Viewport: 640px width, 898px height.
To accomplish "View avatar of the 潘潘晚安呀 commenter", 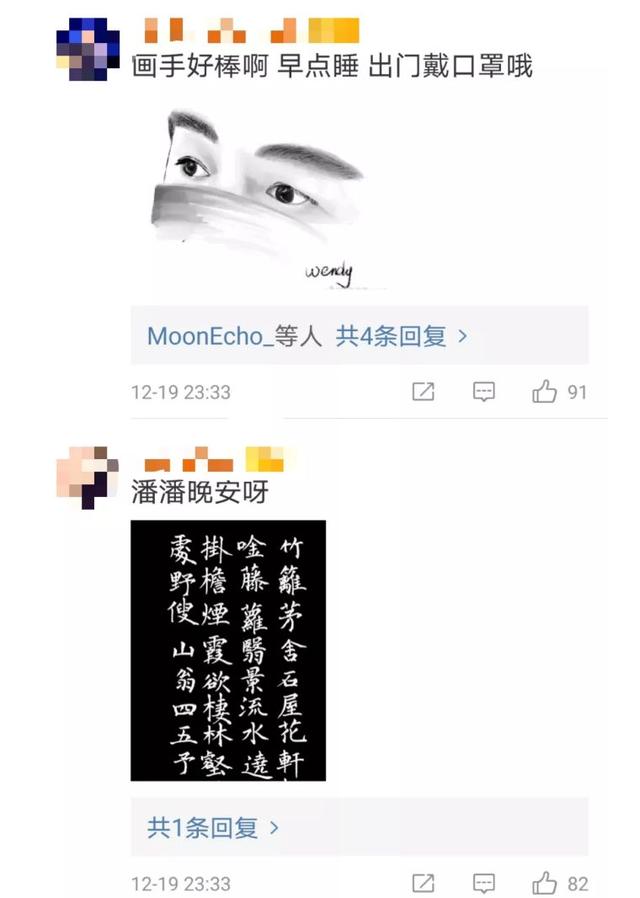I will (x=88, y=476).
